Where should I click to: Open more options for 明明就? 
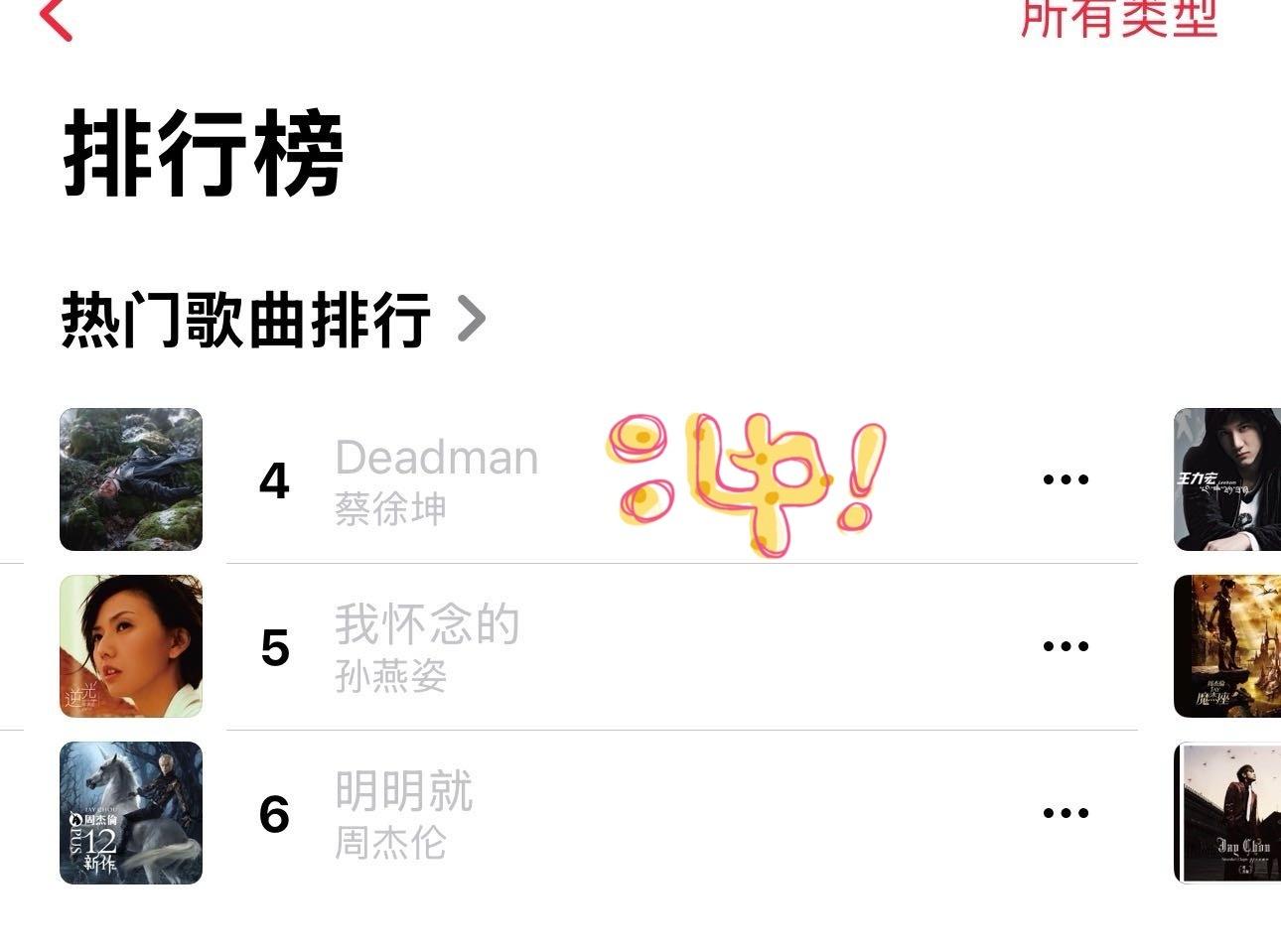tap(1066, 813)
